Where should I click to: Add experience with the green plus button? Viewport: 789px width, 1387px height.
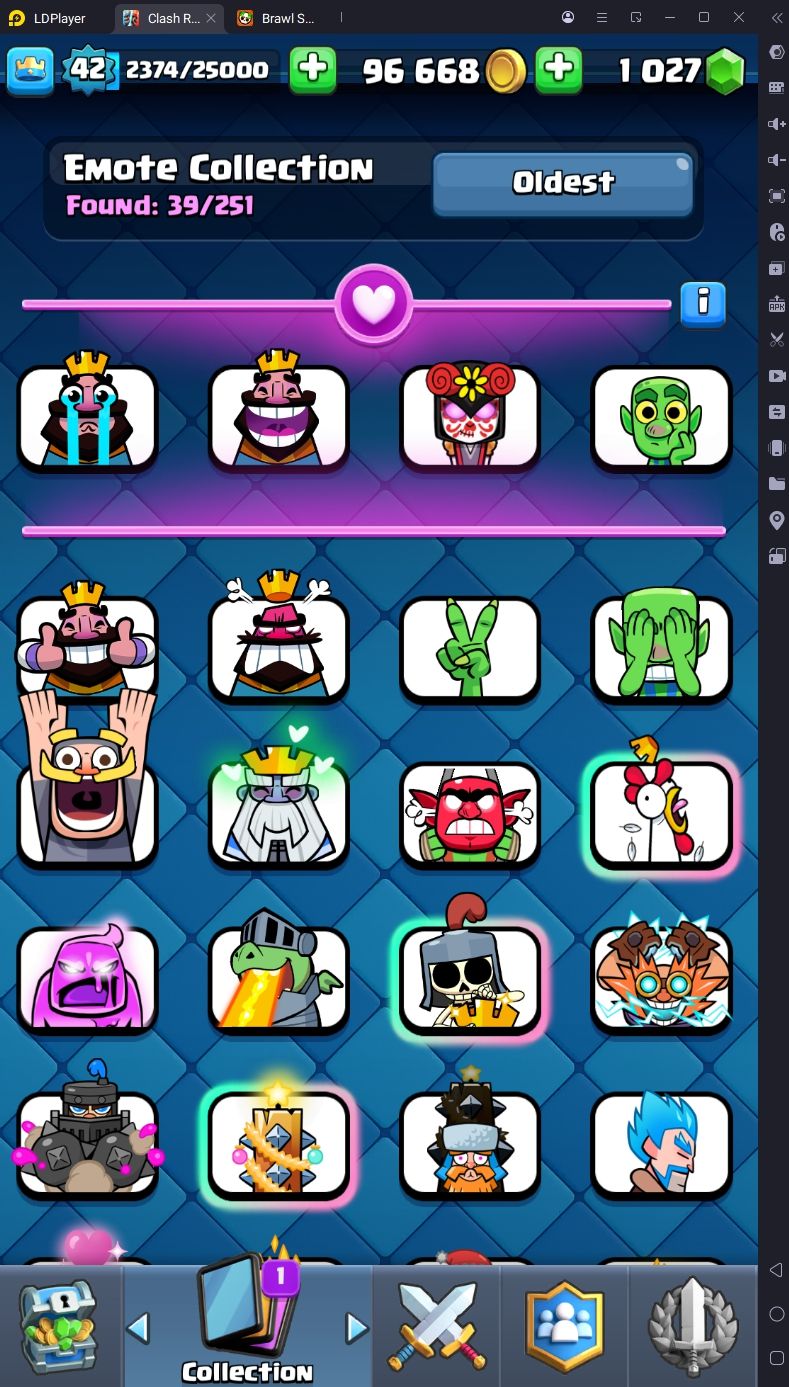pos(313,69)
